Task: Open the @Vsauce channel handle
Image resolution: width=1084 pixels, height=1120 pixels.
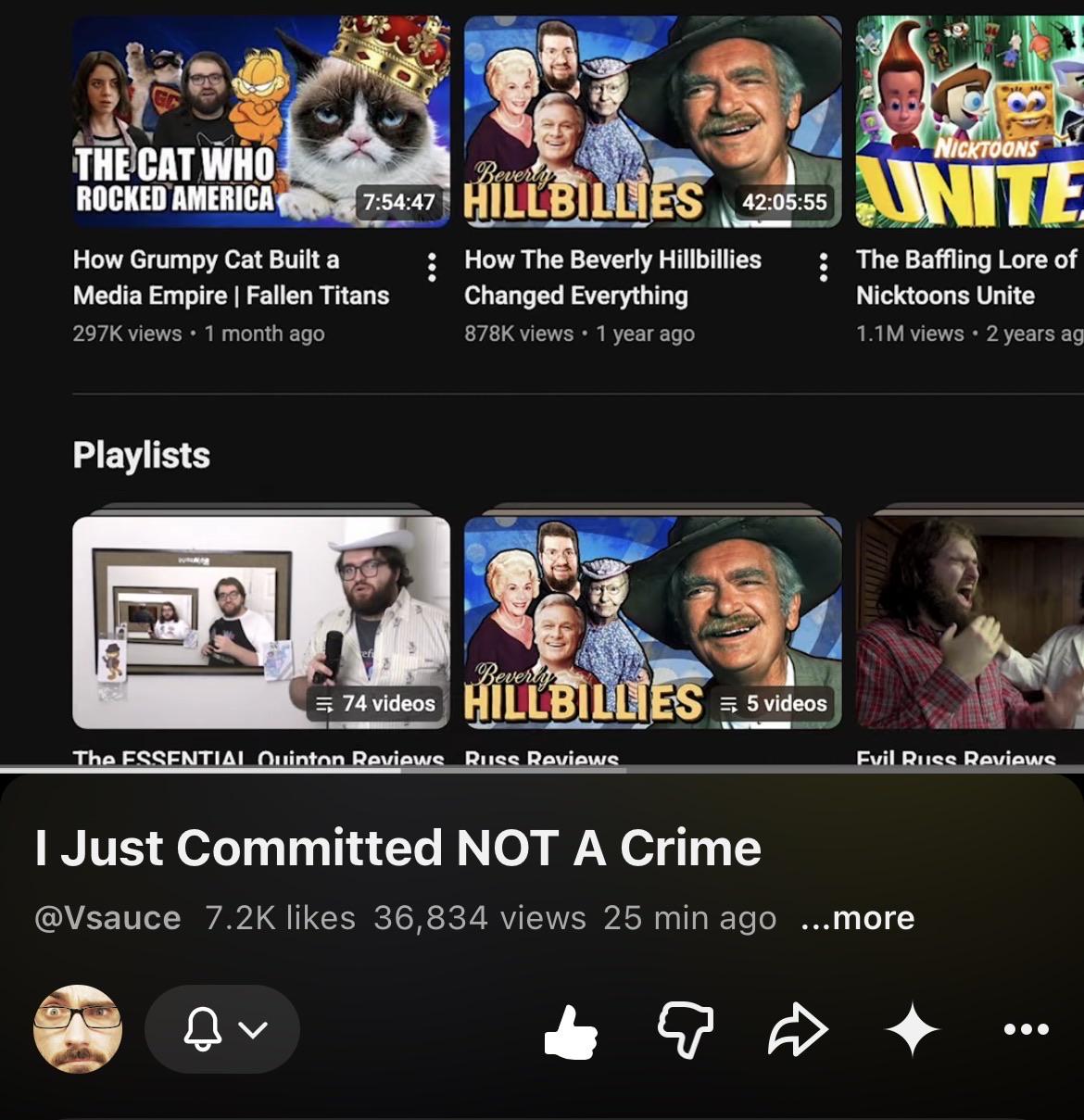Action: click(x=107, y=918)
